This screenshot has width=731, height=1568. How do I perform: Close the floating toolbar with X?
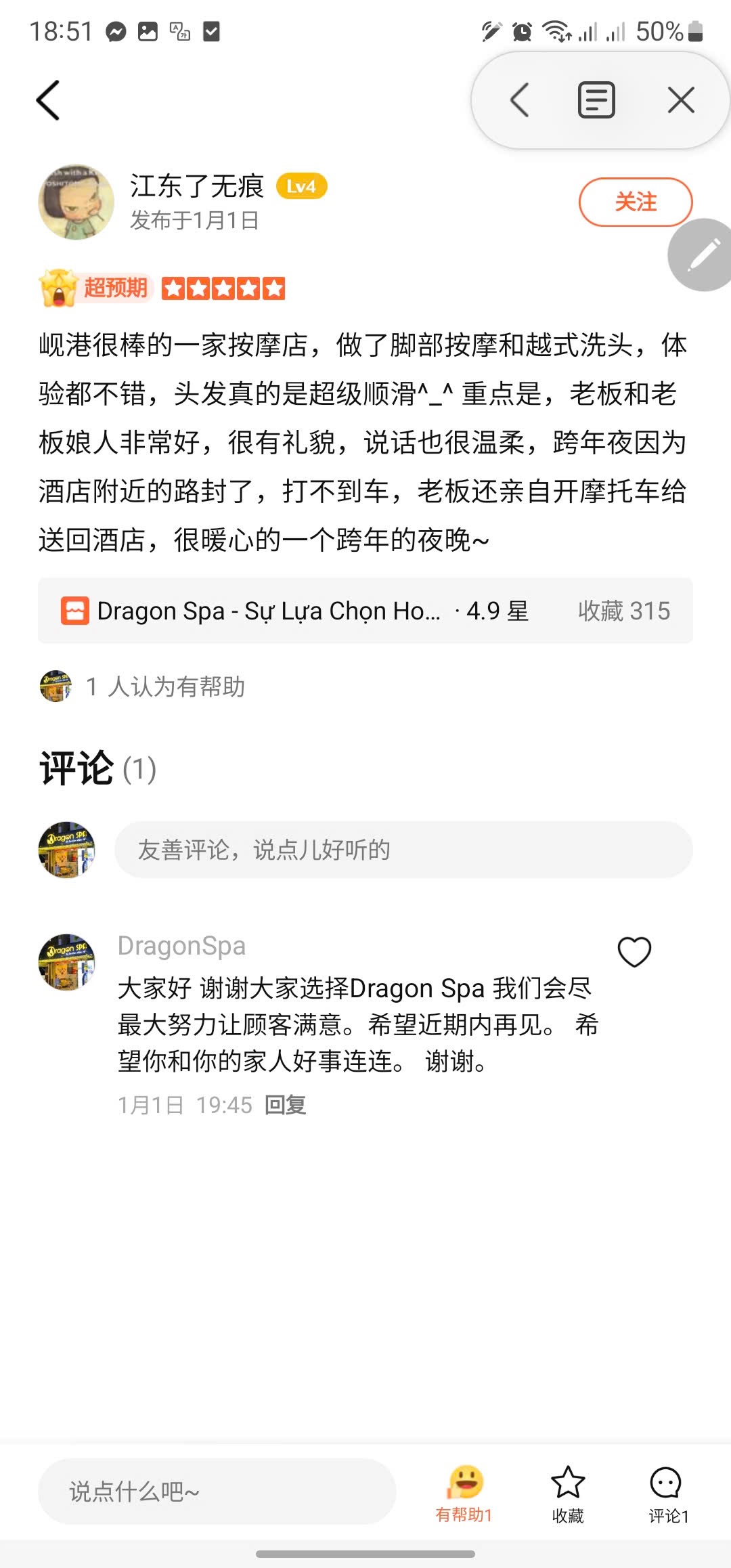681,100
